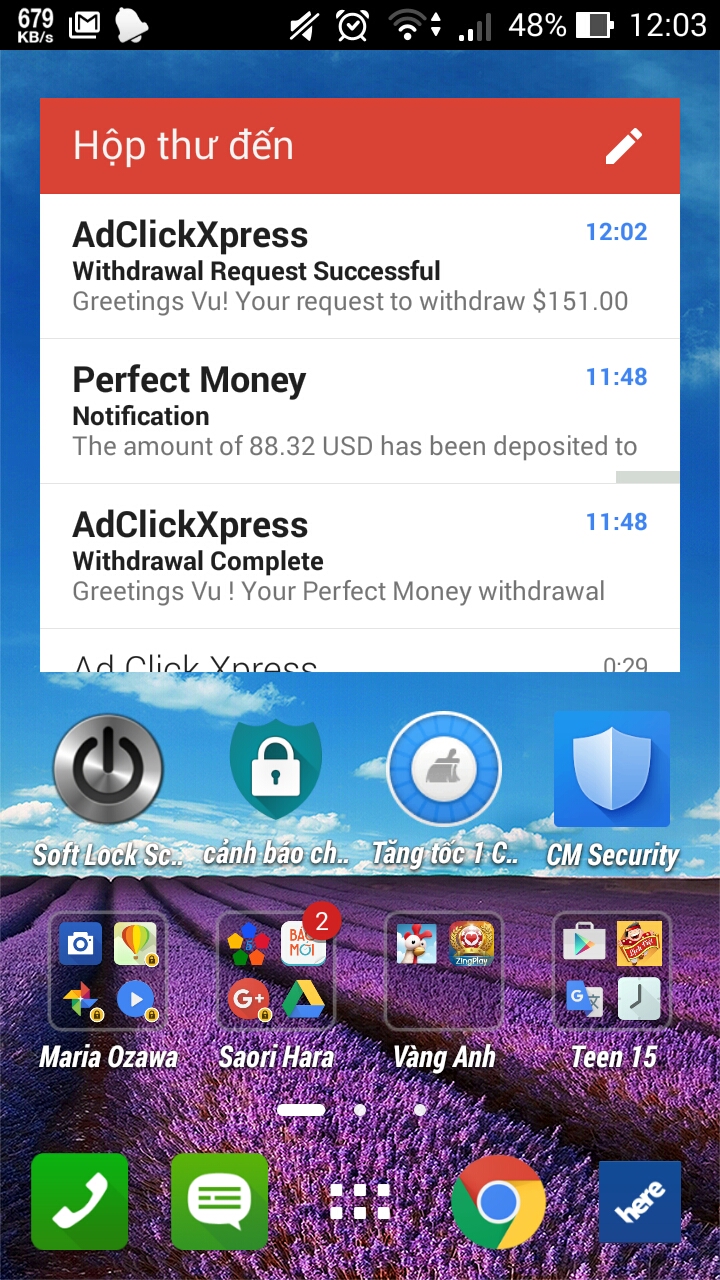Screen dimensions: 720x1280
Task: Open the Maria Ozawa folder
Action: (108, 971)
